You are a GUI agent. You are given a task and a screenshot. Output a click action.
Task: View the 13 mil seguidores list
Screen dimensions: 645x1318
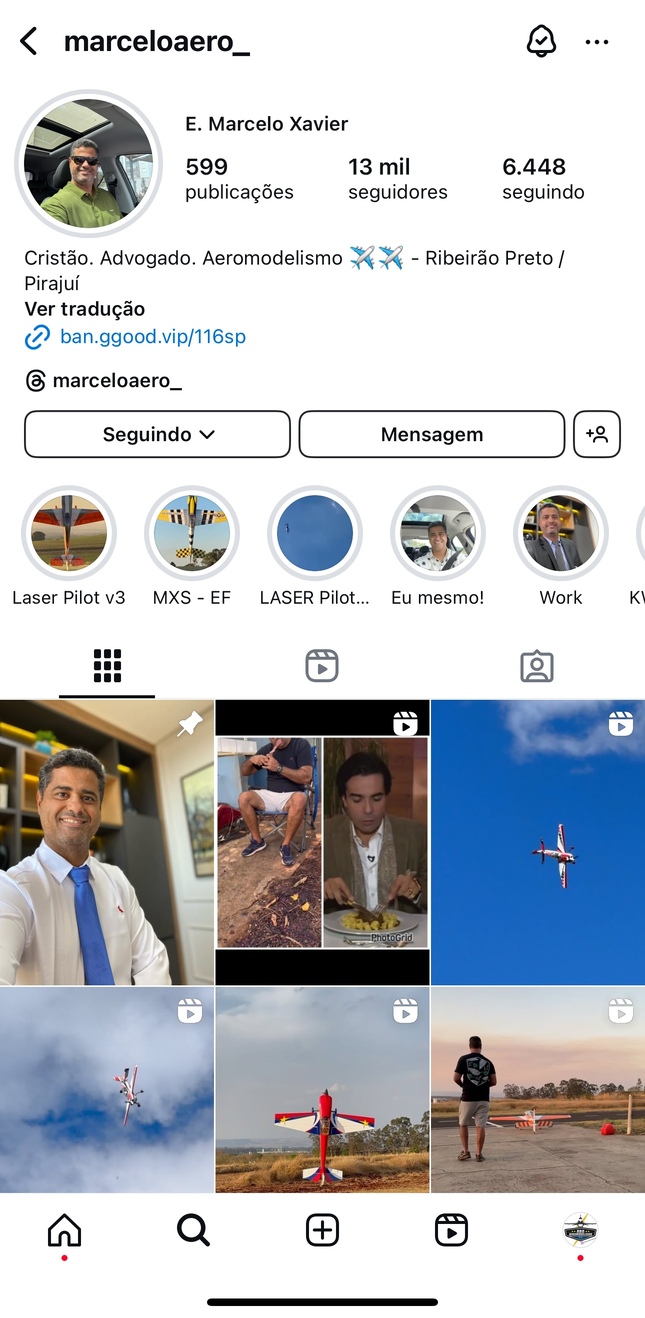coord(397,178)
